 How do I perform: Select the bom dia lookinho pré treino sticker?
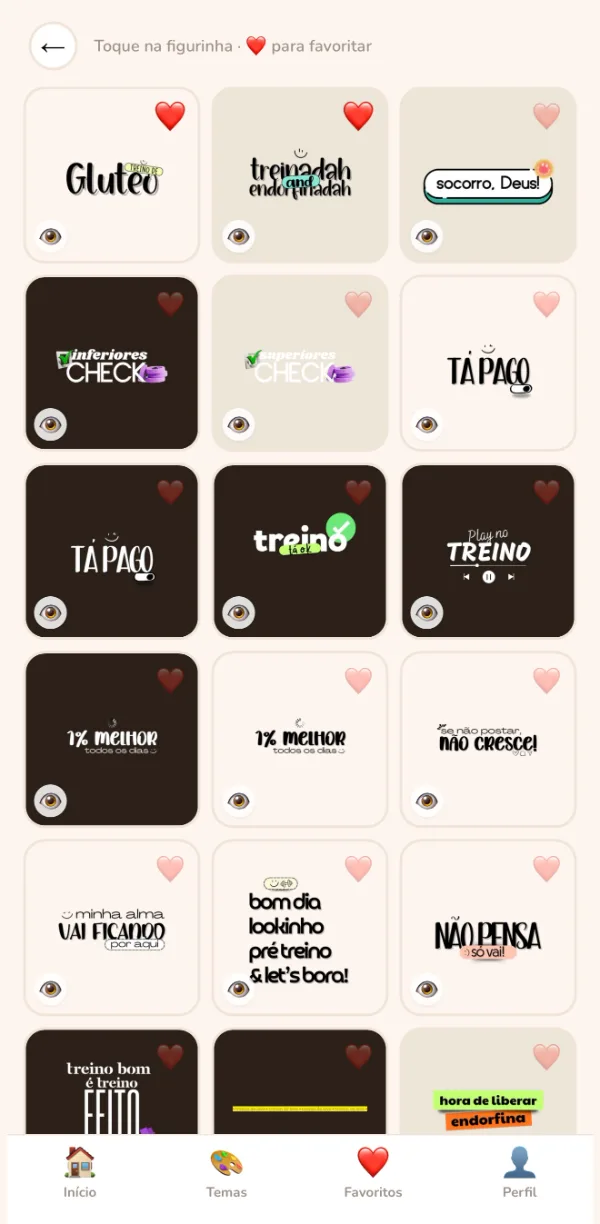300,928
